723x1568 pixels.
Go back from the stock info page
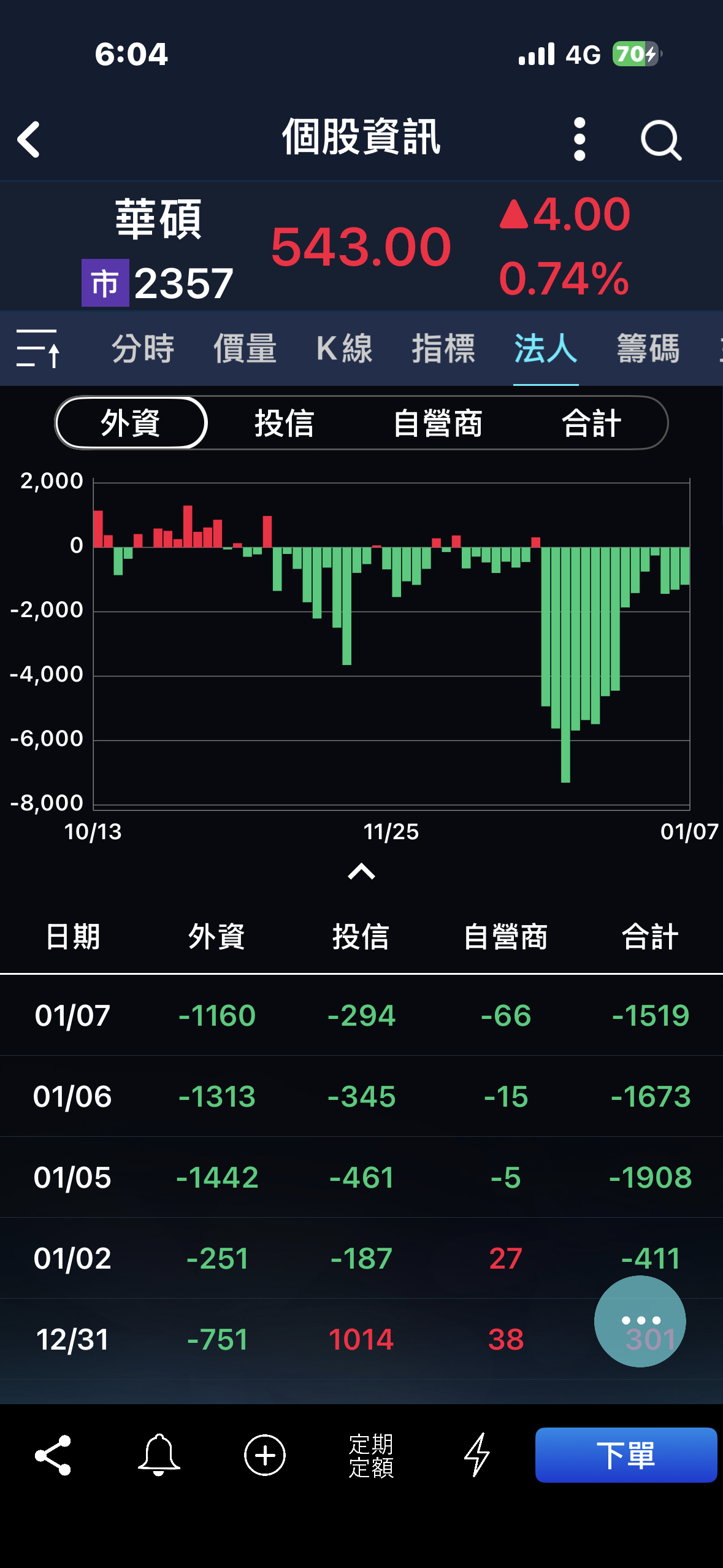[29, 139]
